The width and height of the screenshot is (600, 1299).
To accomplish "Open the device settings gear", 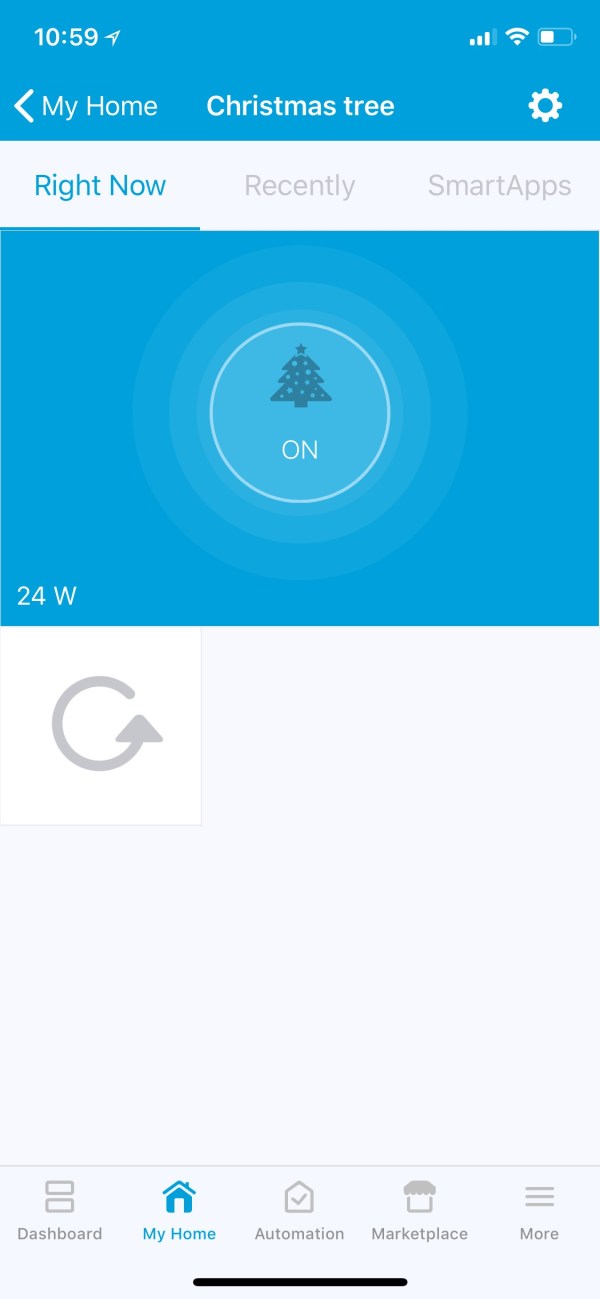I will tap(545, 106).
